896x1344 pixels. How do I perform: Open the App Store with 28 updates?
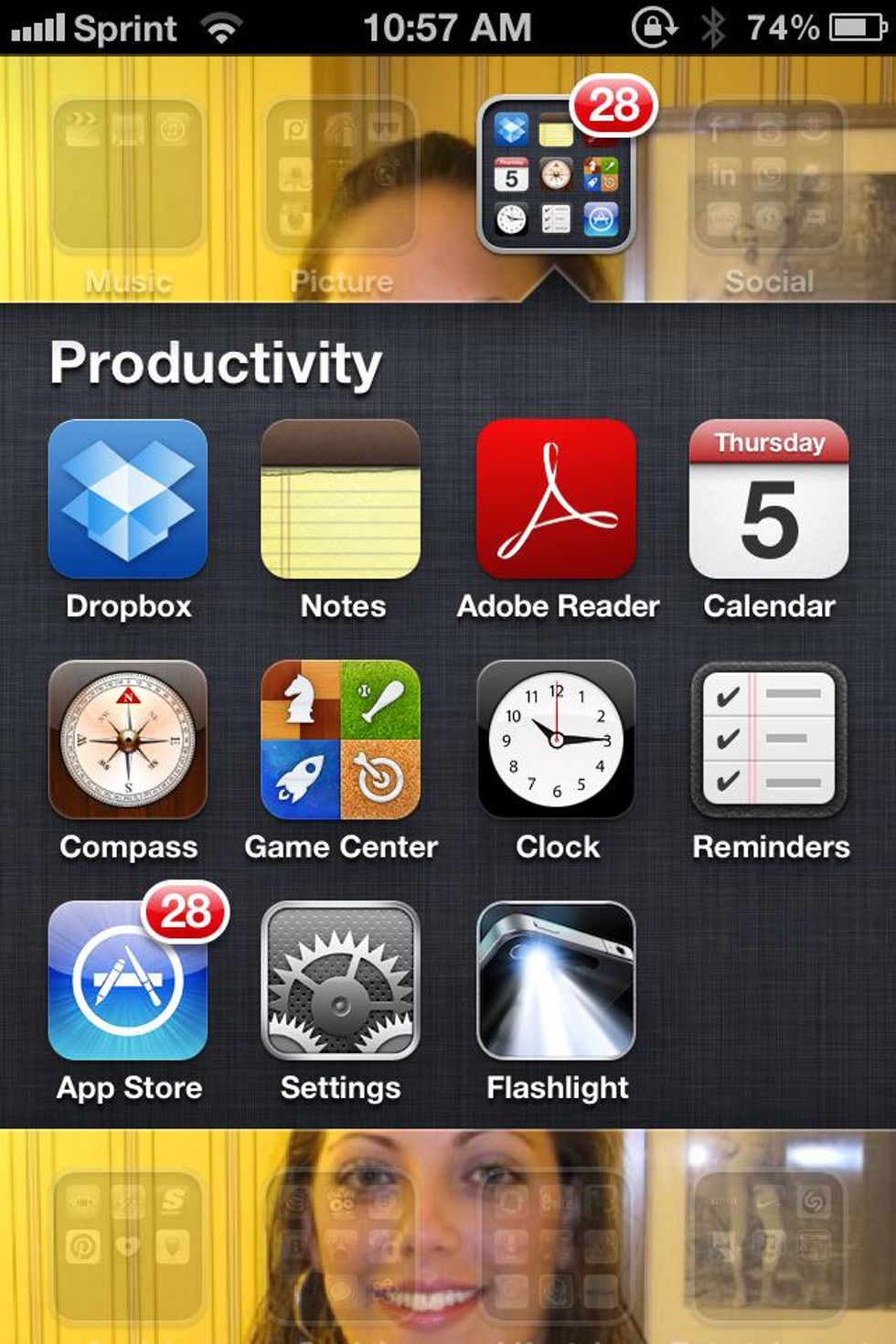point(128,980)
